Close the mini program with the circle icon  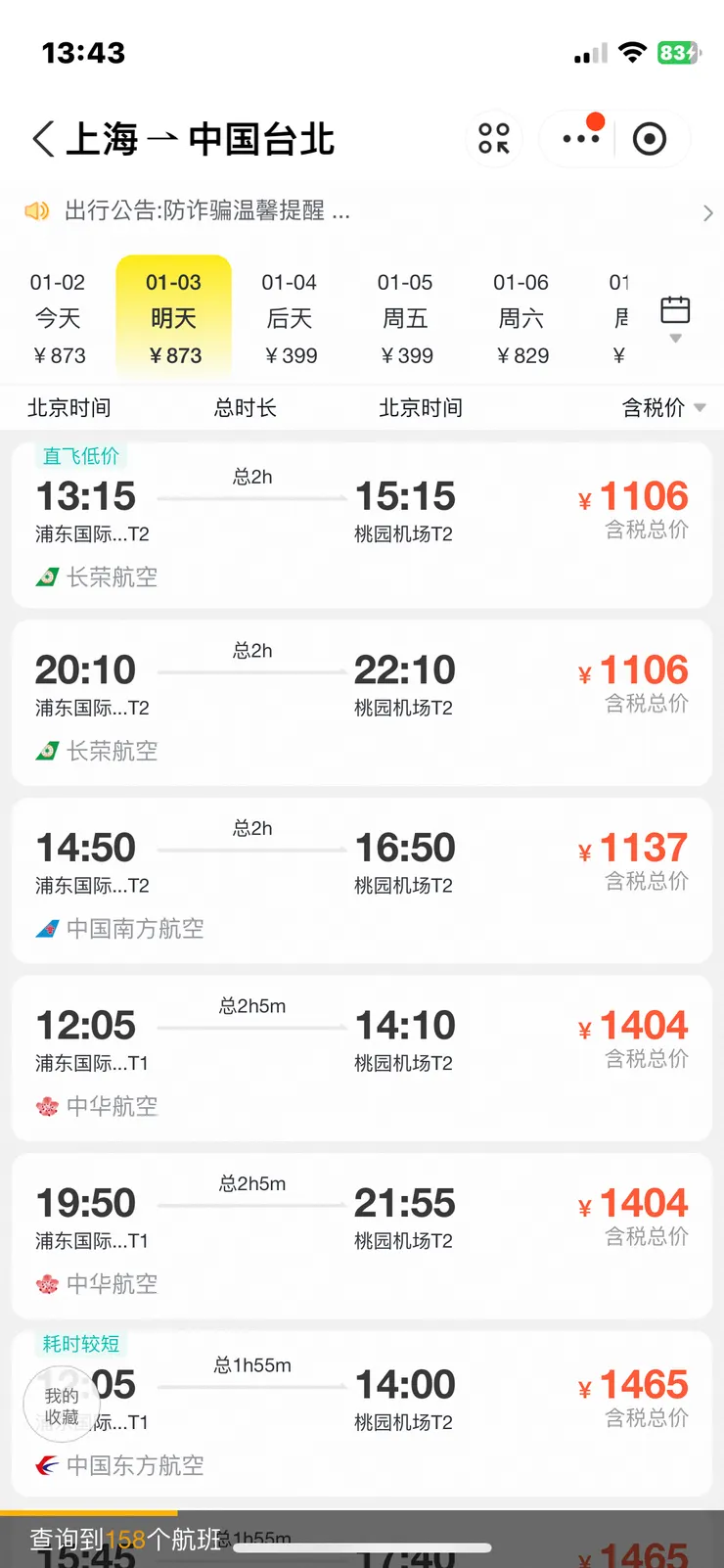(650, 139)
